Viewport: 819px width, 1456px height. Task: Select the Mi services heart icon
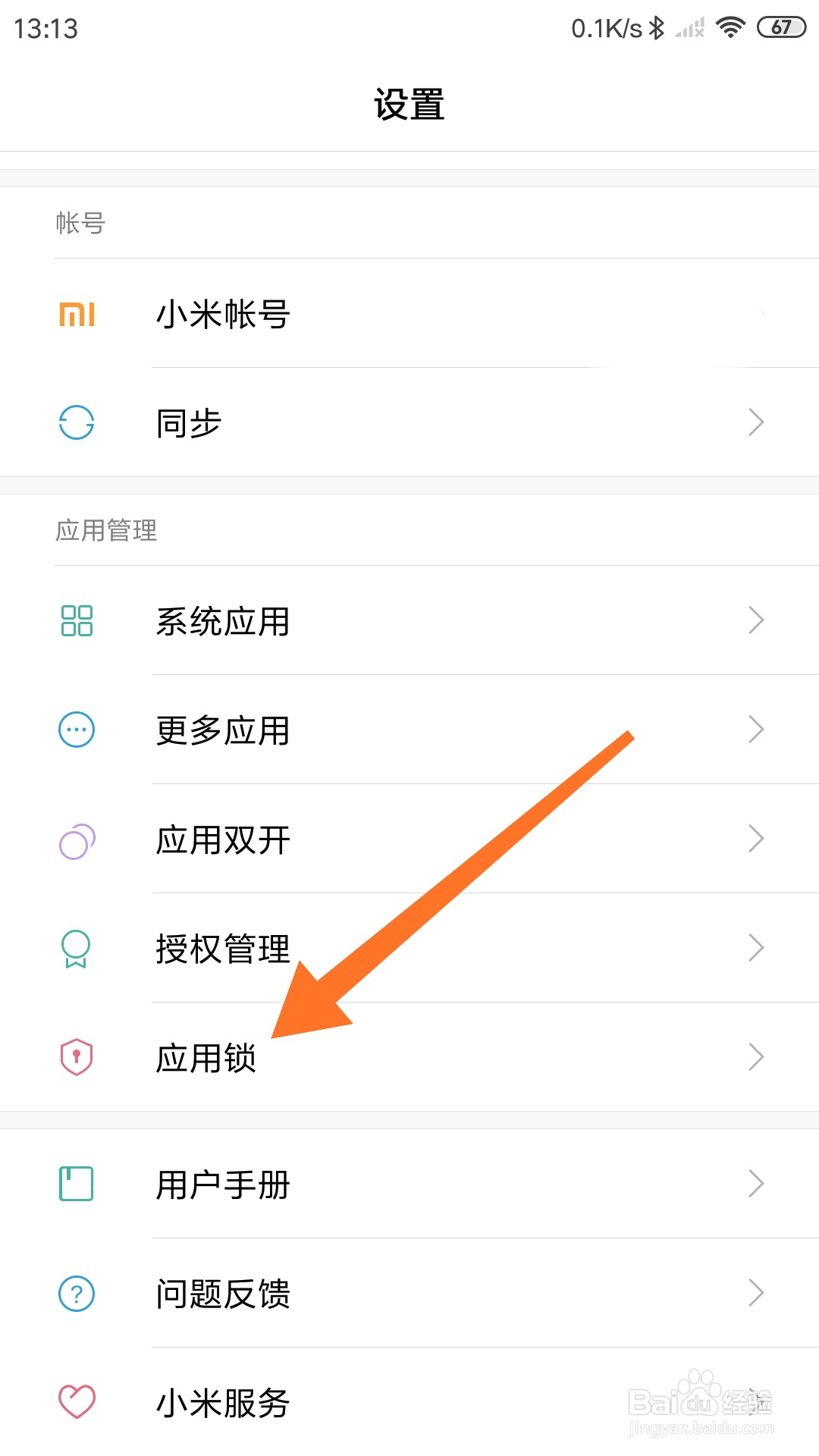click(76, 1402)
